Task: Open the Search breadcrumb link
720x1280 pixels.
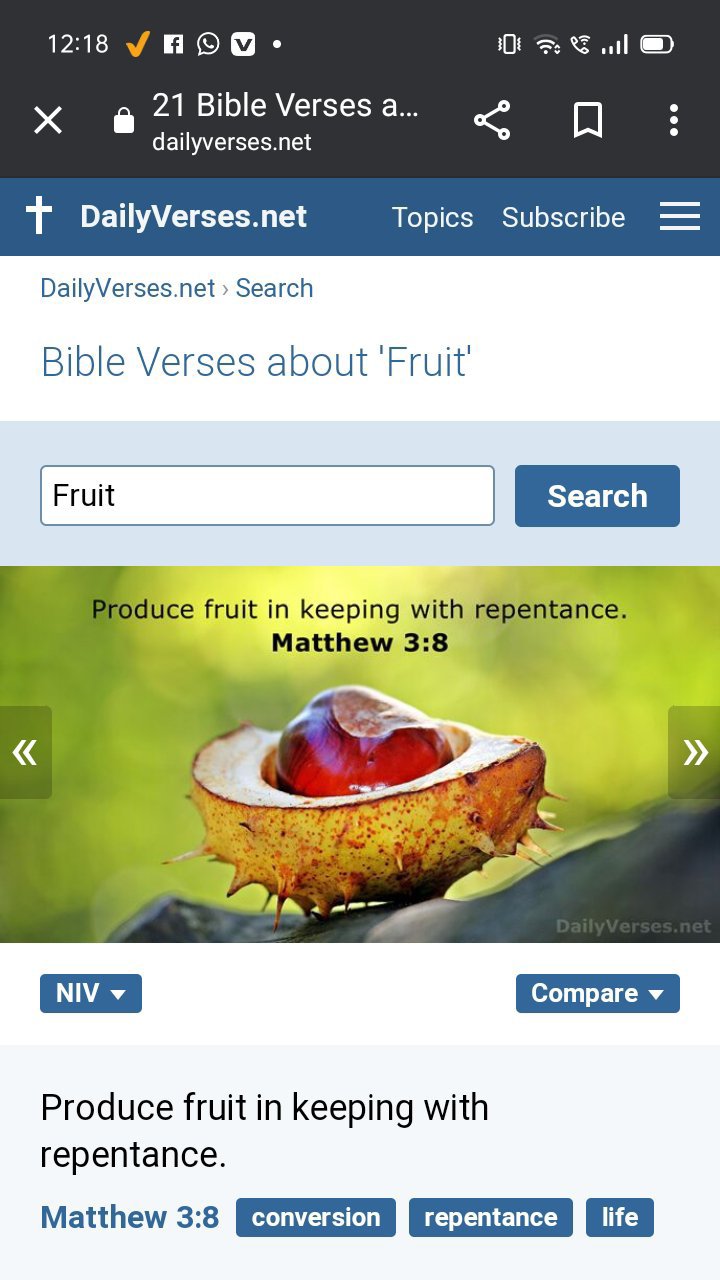Action: (274, 288)
